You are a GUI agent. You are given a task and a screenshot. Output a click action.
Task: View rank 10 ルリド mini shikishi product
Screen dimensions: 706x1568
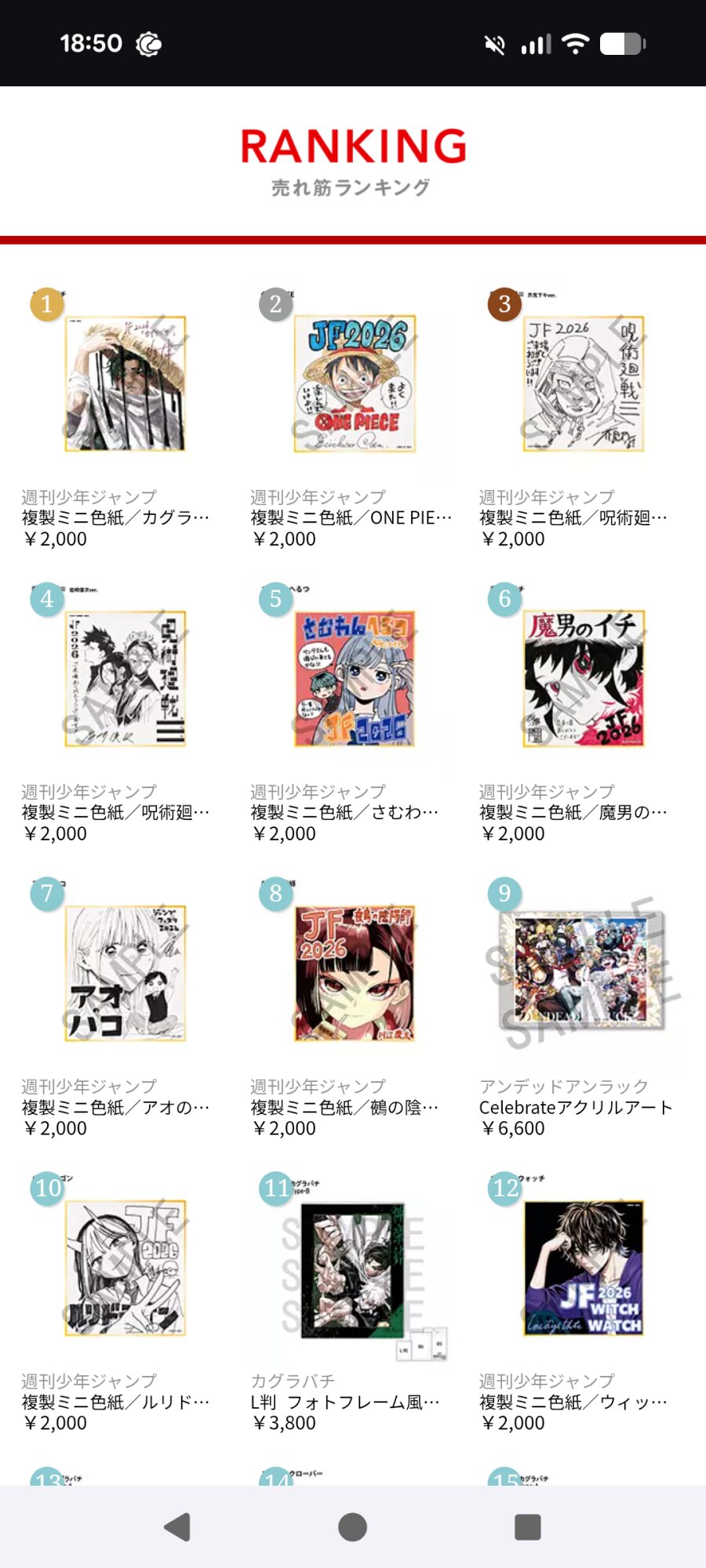coord(125,1269)
